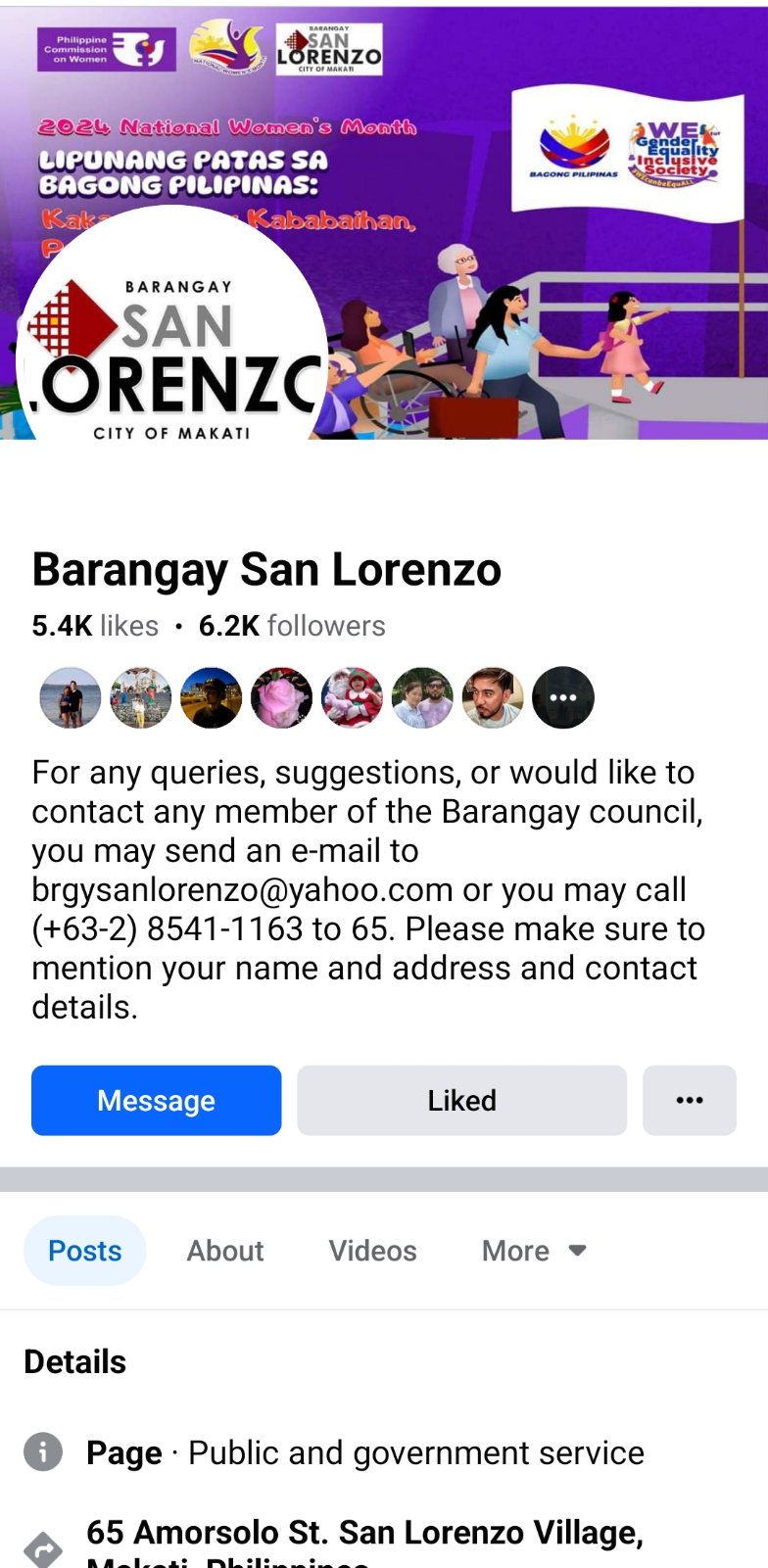Expand the More tab dropdown
The height and width of the screenshot is (1568, 768).
coord(534,1250)
